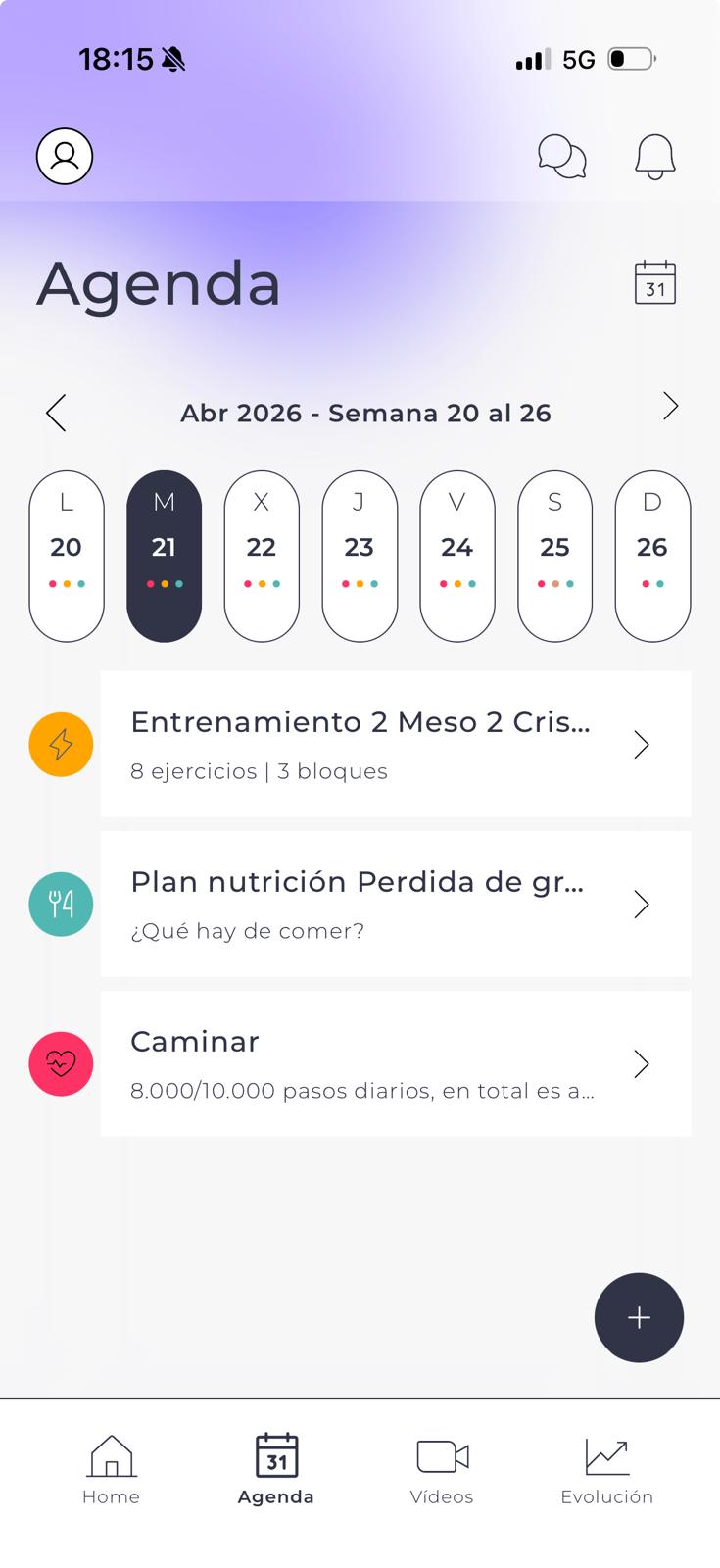720x1568 pixels.
Task: Select the fork icon on Plan nutrición
Action: tap(61, 904)
